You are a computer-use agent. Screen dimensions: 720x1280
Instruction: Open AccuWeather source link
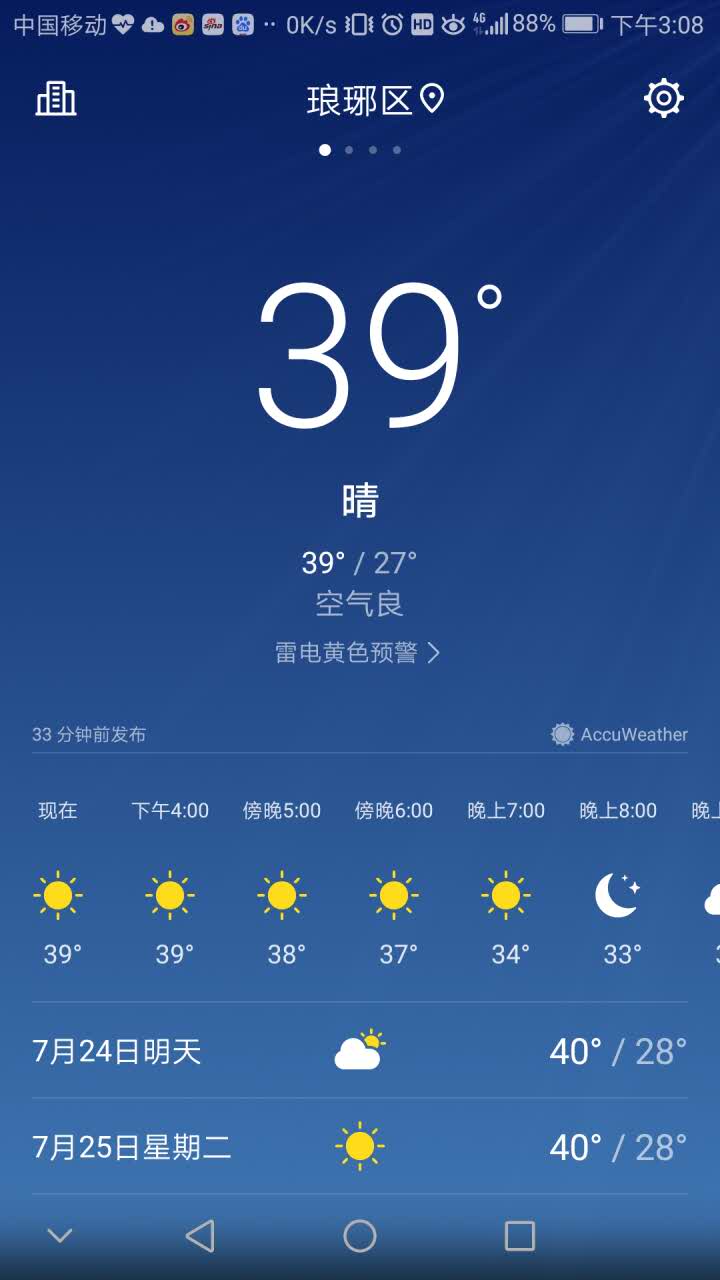pyautogui.click(x=620, y=734)
